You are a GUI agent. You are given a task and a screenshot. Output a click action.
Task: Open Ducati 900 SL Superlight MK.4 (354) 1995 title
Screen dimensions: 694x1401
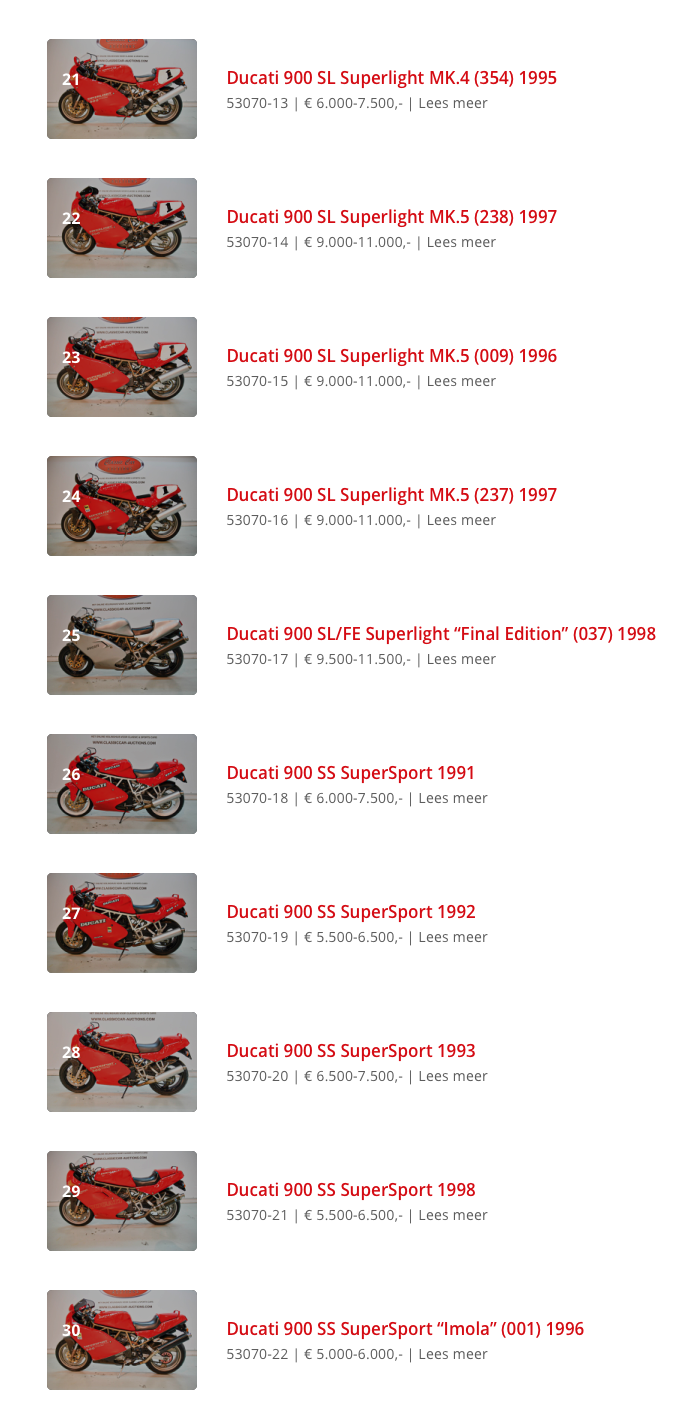(x=391, y=78)
